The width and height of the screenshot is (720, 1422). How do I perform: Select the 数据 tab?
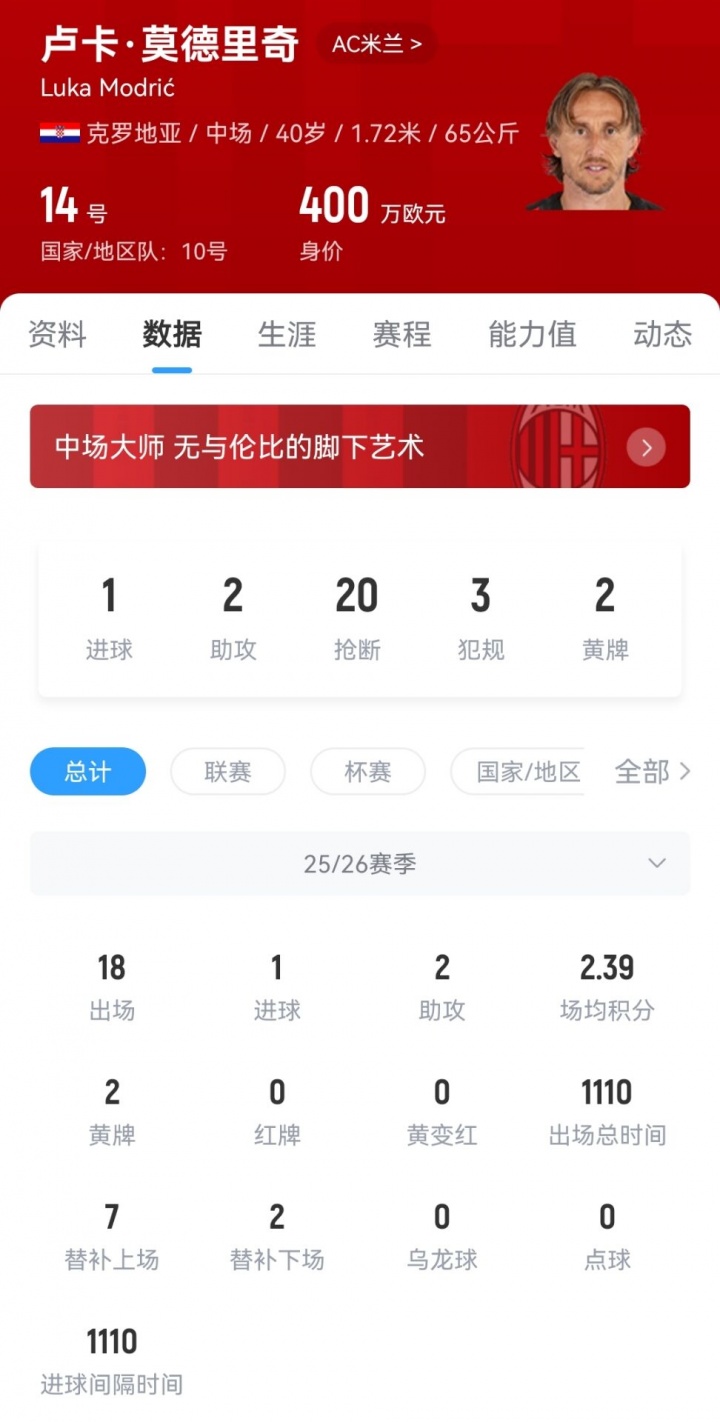(172, 334)
